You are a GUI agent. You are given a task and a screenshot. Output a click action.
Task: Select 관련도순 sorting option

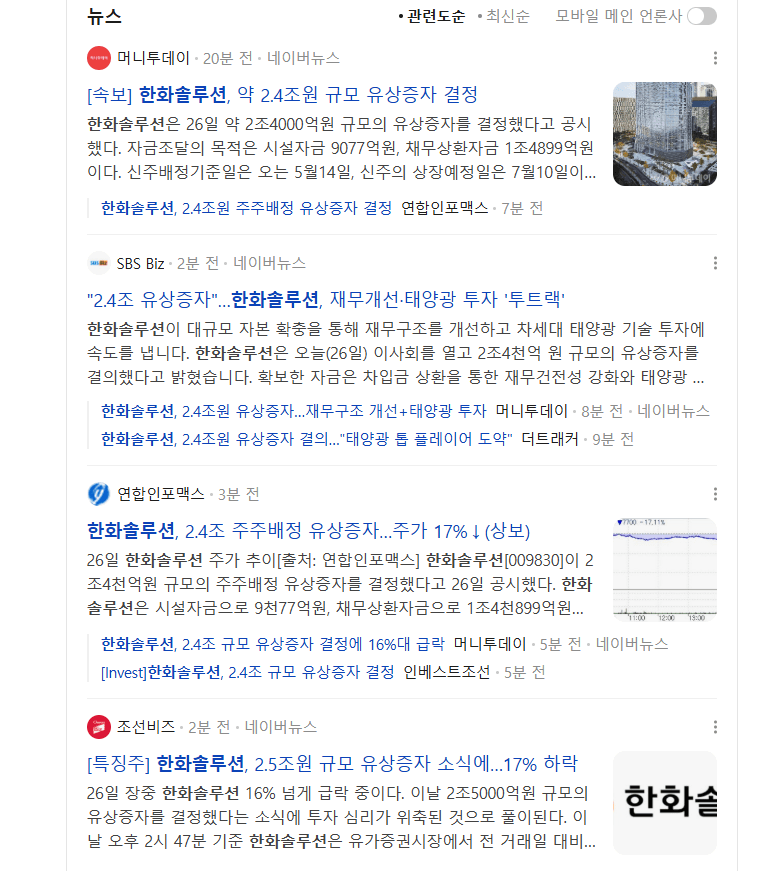pos(435,16)
